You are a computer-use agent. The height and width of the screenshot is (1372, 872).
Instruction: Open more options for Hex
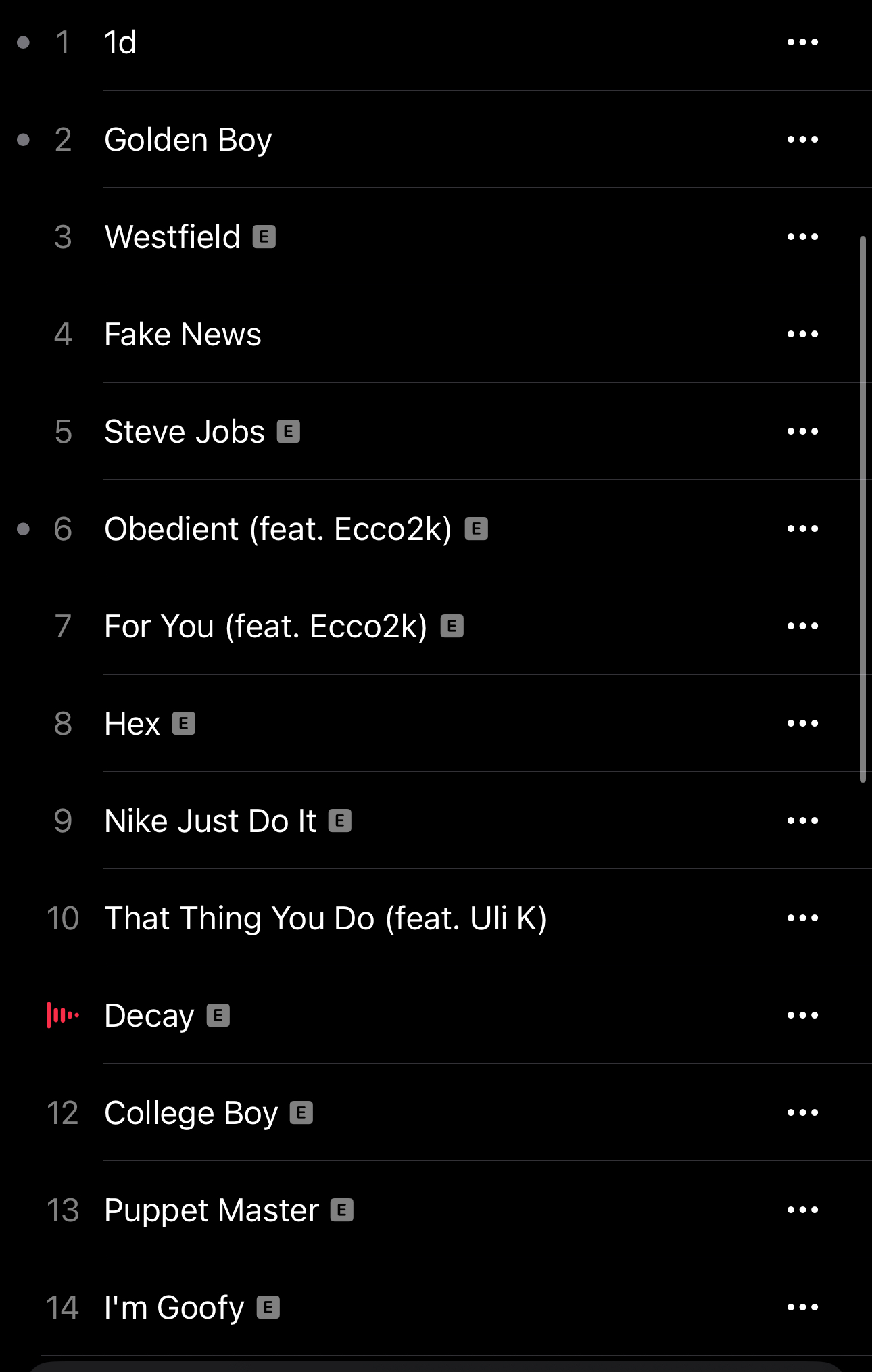click(x=802, y=724)
